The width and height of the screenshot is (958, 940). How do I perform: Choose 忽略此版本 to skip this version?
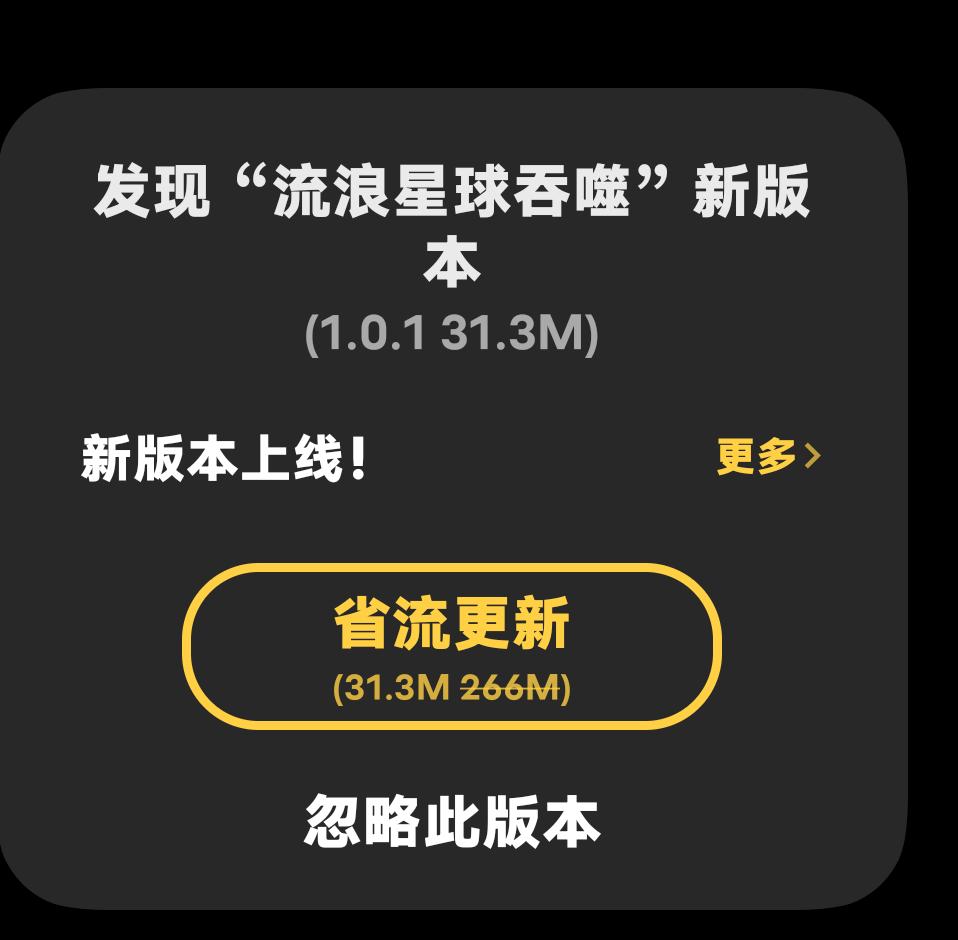pos(452,821)
